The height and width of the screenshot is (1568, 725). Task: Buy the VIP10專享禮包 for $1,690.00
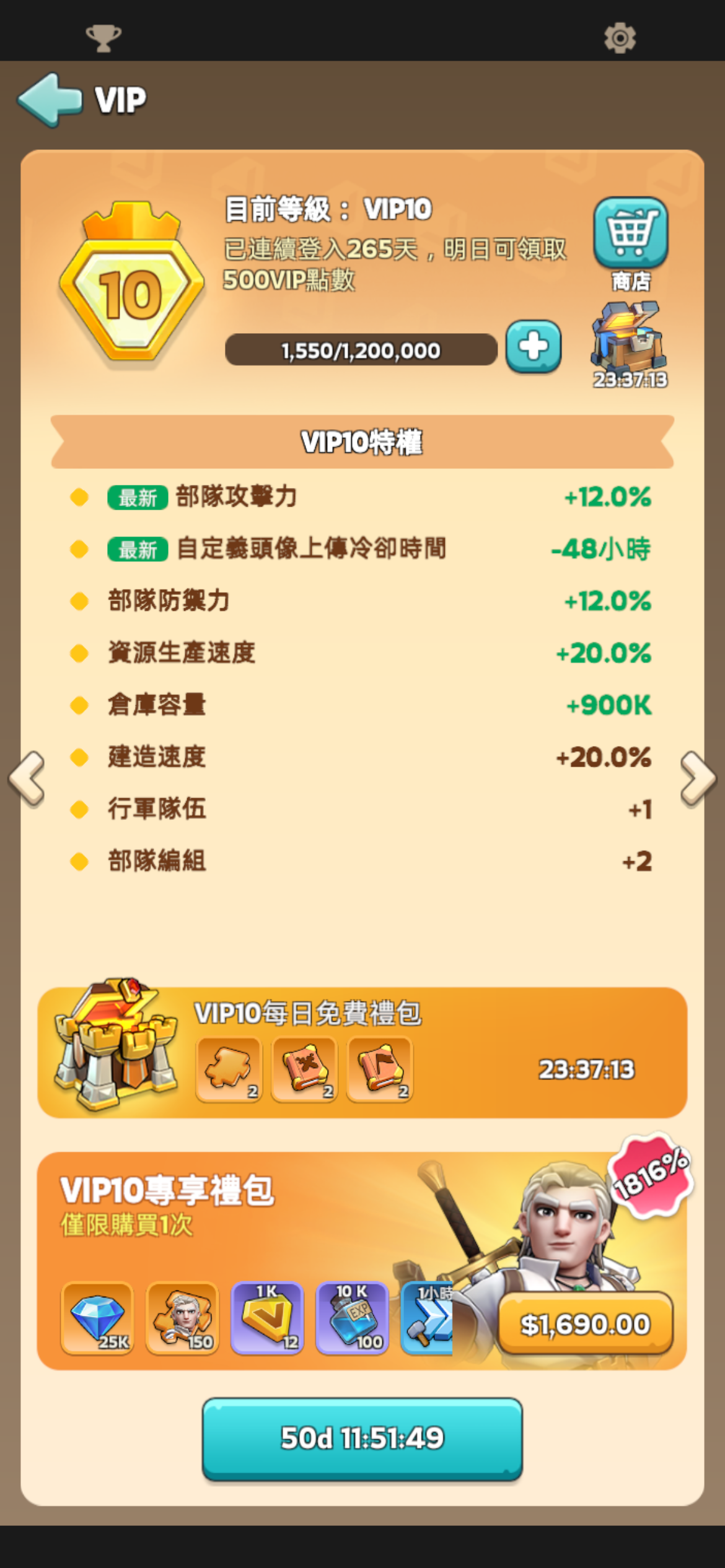(x=586, y=1324)
